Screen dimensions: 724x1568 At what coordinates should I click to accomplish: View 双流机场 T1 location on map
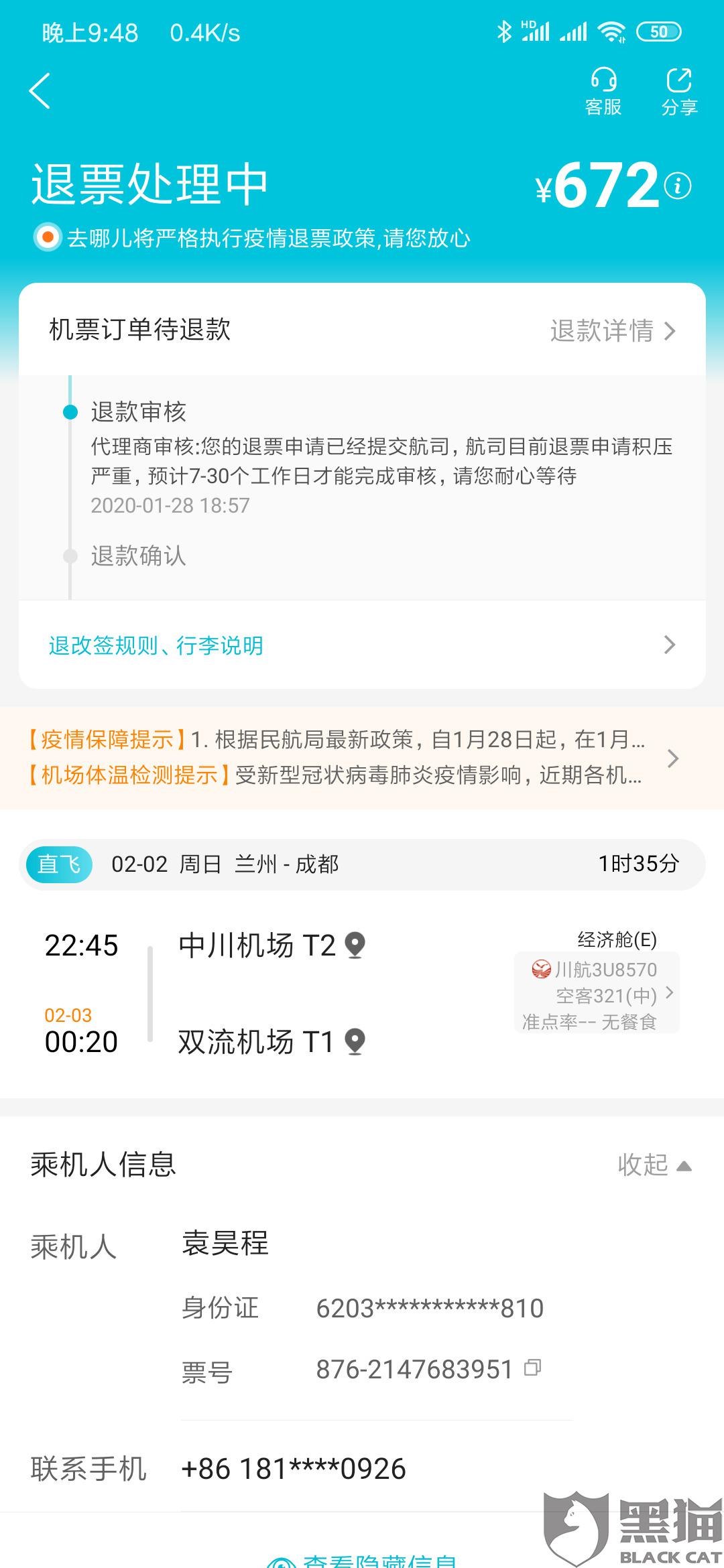click(355, 1041)
